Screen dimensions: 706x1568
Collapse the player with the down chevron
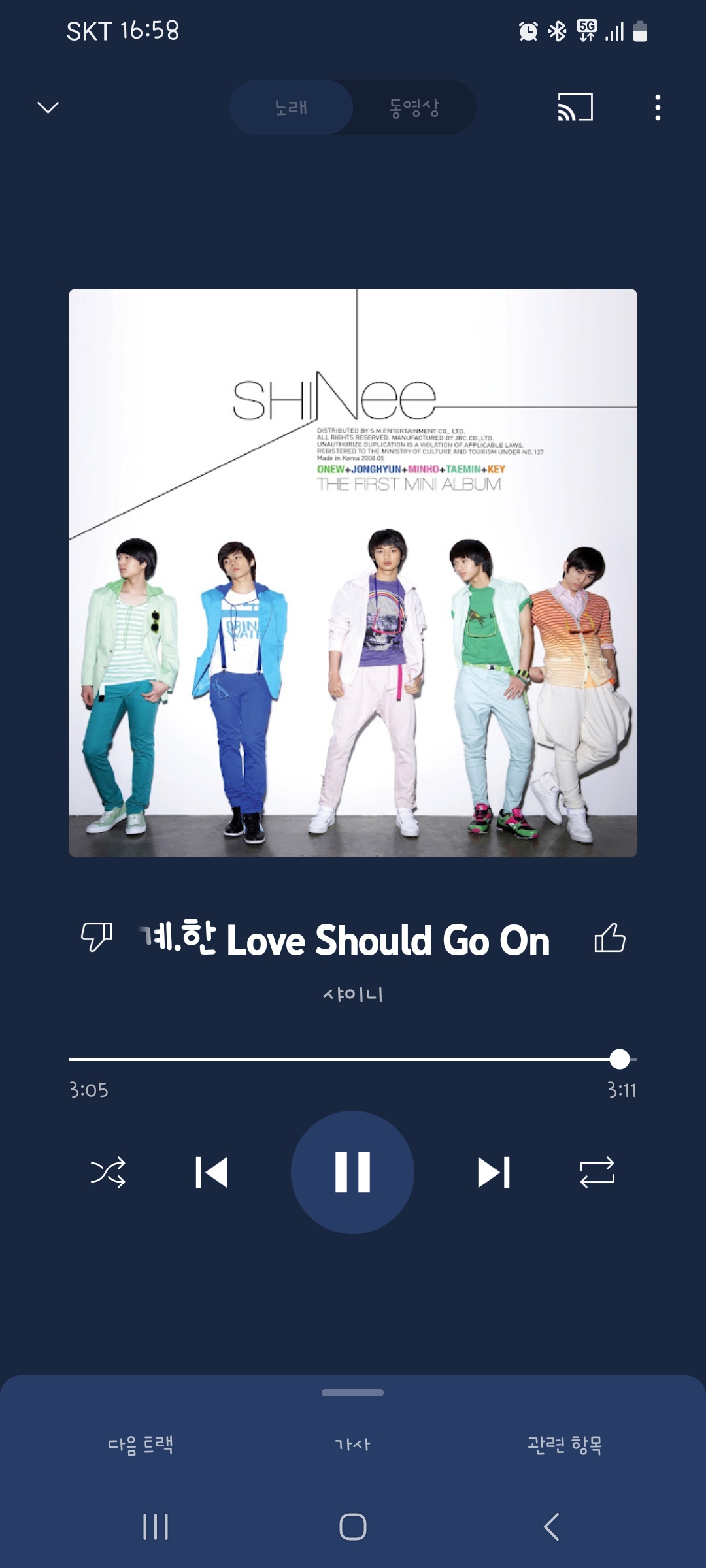[48, 107]
